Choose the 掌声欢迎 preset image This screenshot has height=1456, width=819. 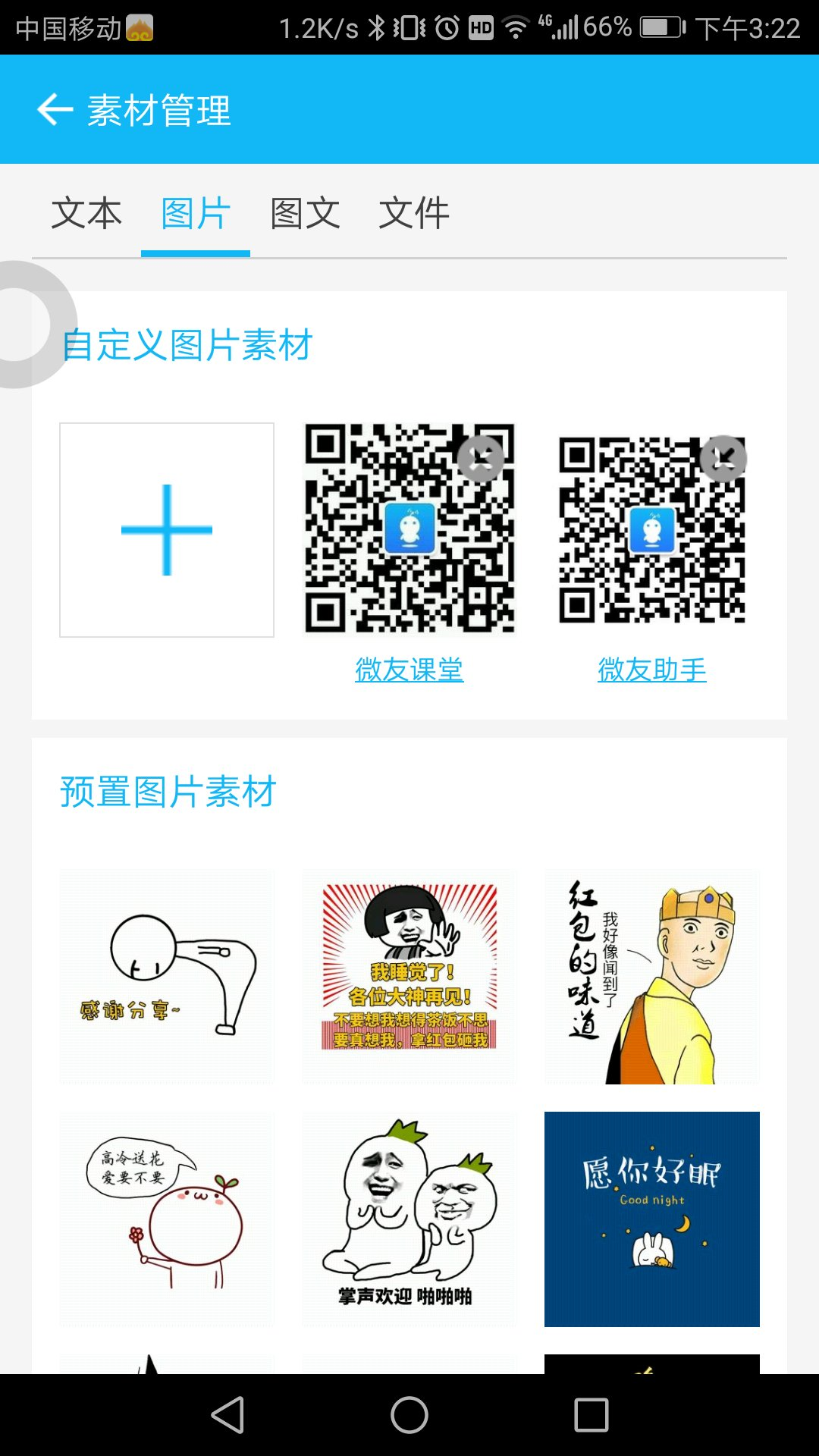pos(409,1219)
